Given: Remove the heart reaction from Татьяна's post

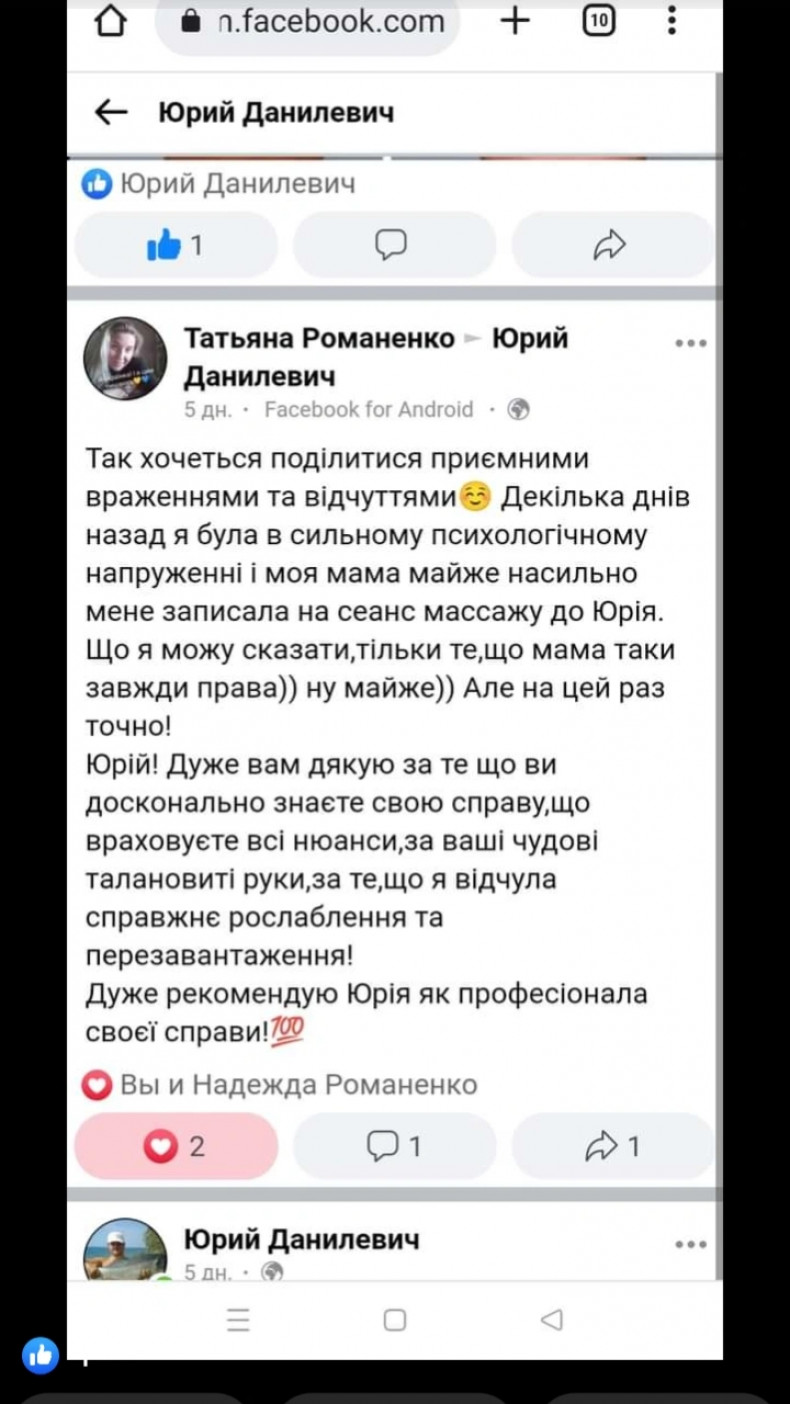Looking at the screenshot, I should pos(176,1146).
